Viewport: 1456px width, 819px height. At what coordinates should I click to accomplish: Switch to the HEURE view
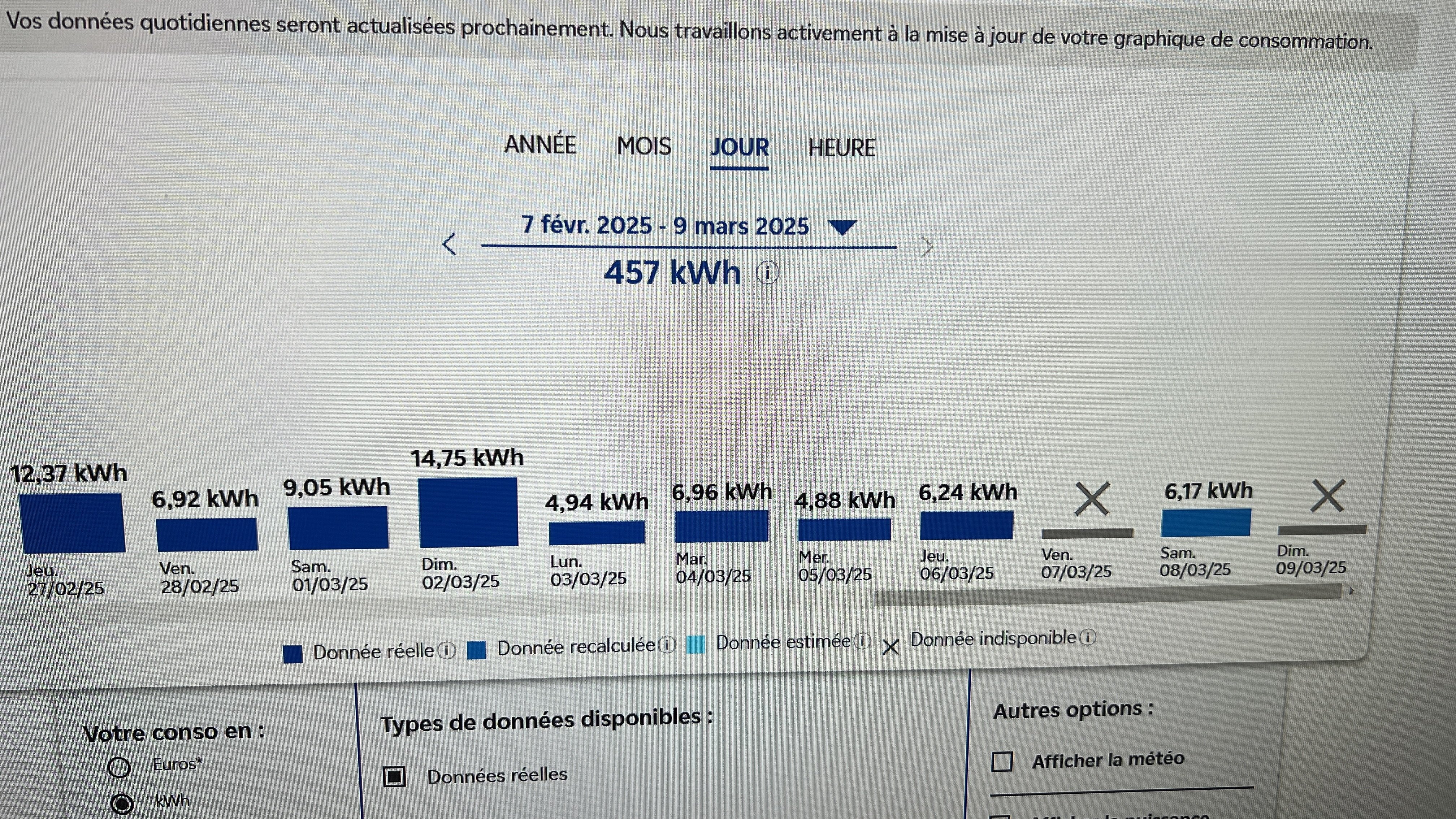point(842,149)
